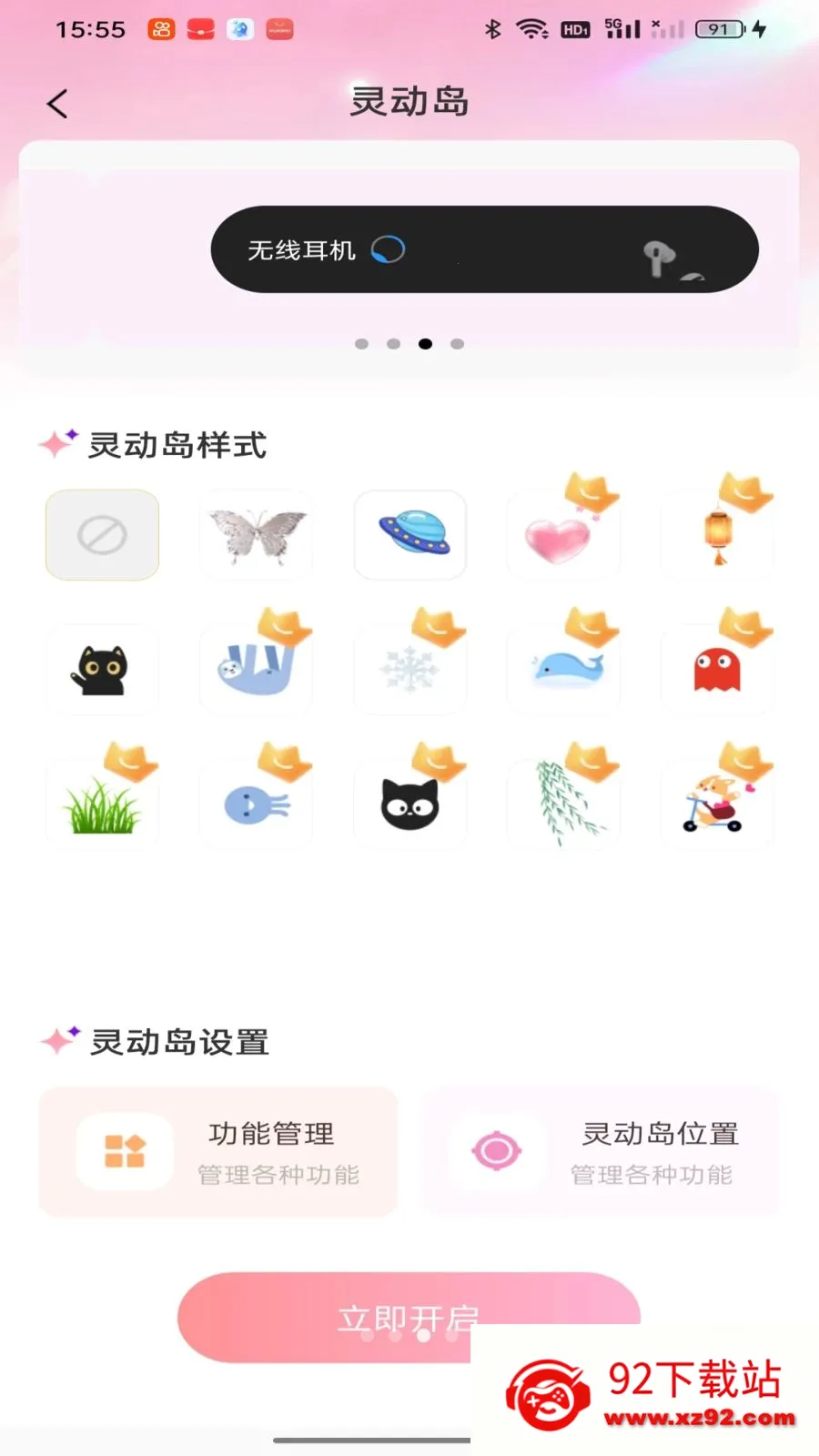Open 灵动岛位置 position settings
Viewport: 819px width, 1456px height.
(602, 1152)
